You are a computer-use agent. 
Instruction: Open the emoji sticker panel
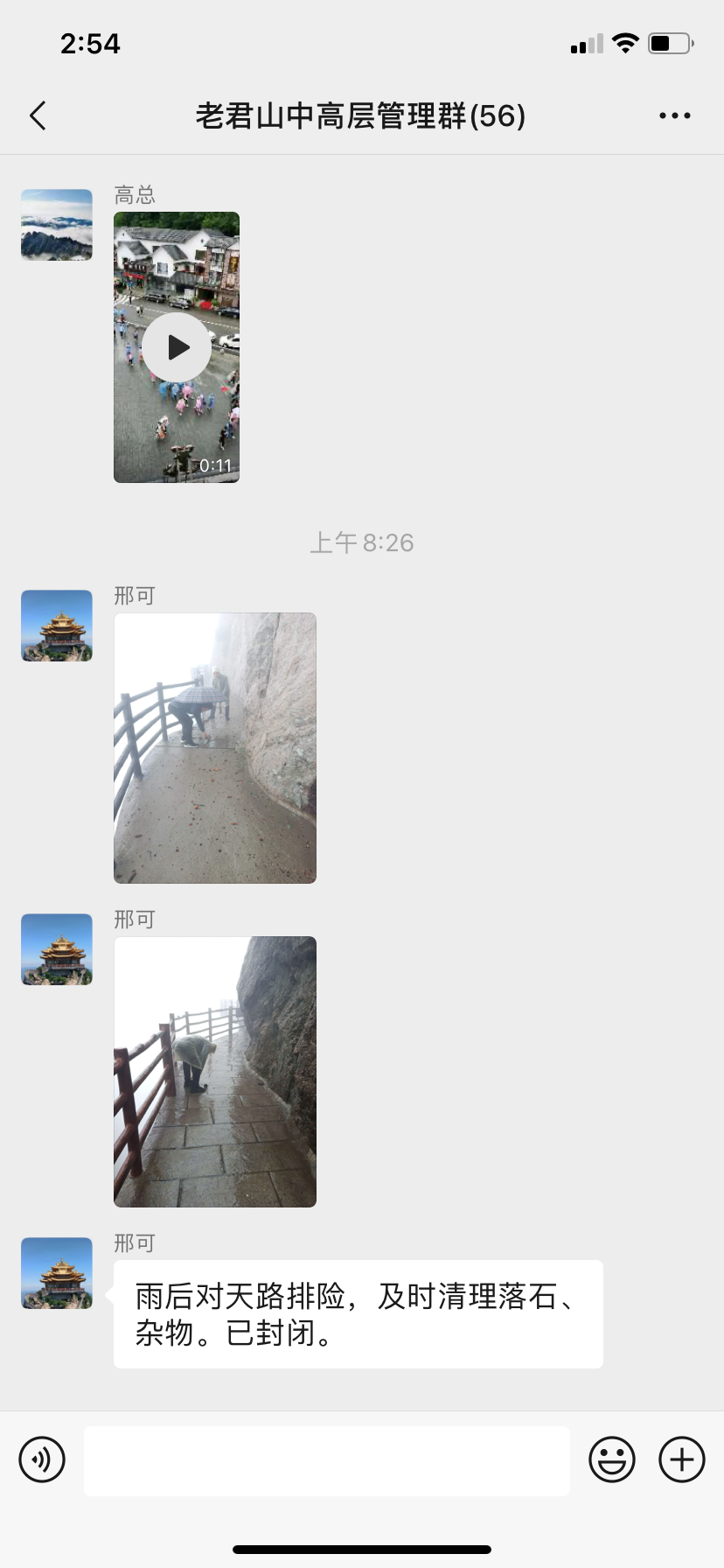pos(612,1459)
